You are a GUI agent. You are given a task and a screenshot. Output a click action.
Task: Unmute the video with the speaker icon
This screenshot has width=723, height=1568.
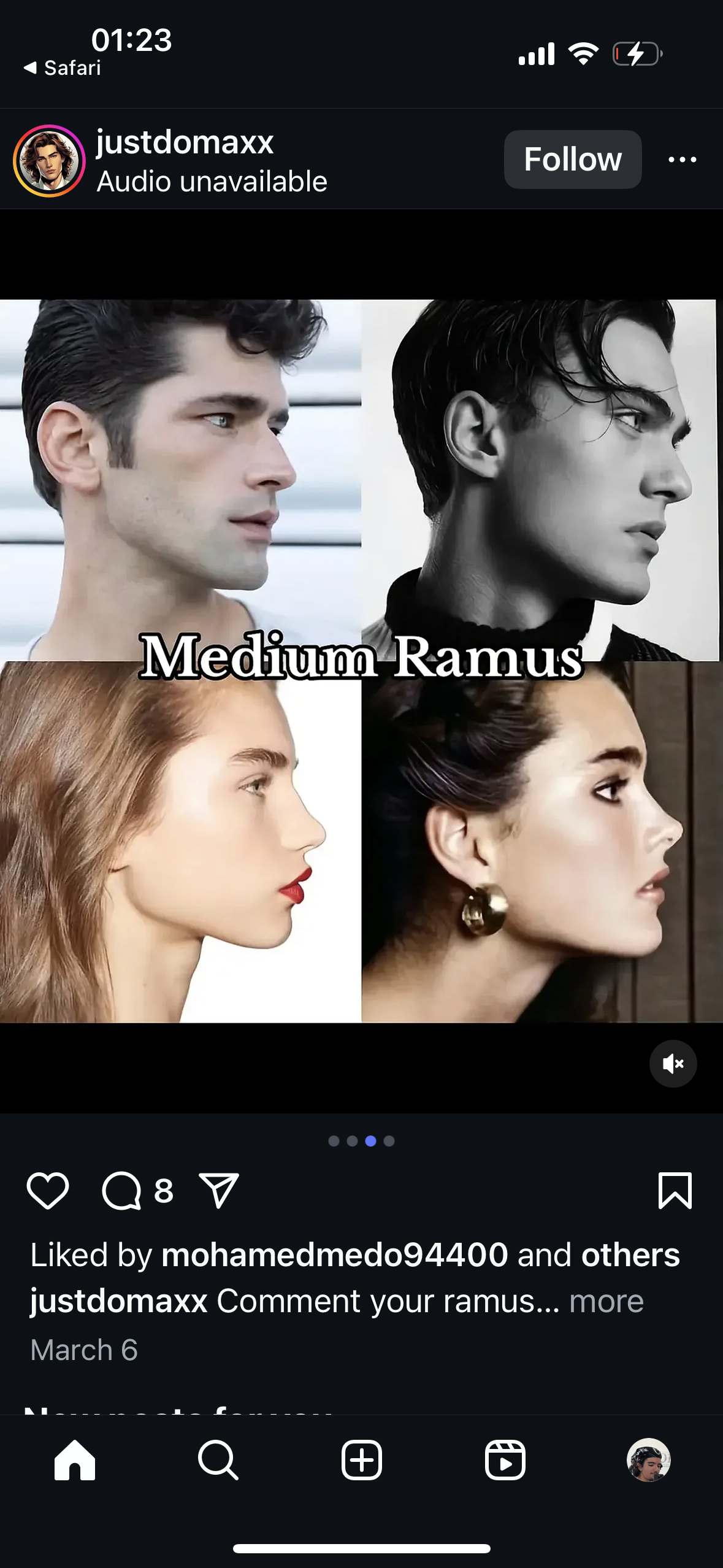tap(673, 1064)
